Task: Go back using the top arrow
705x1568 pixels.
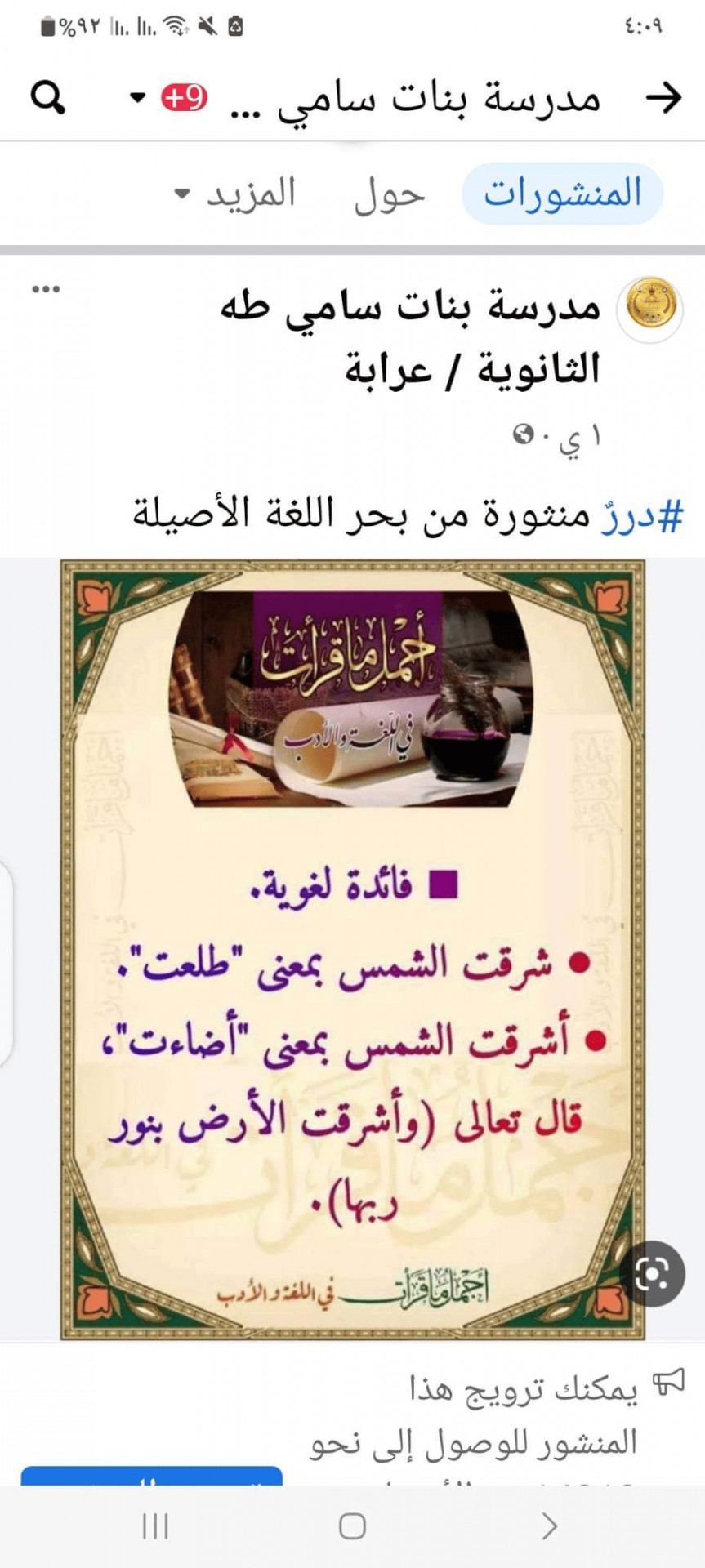Action: point(663,98)
